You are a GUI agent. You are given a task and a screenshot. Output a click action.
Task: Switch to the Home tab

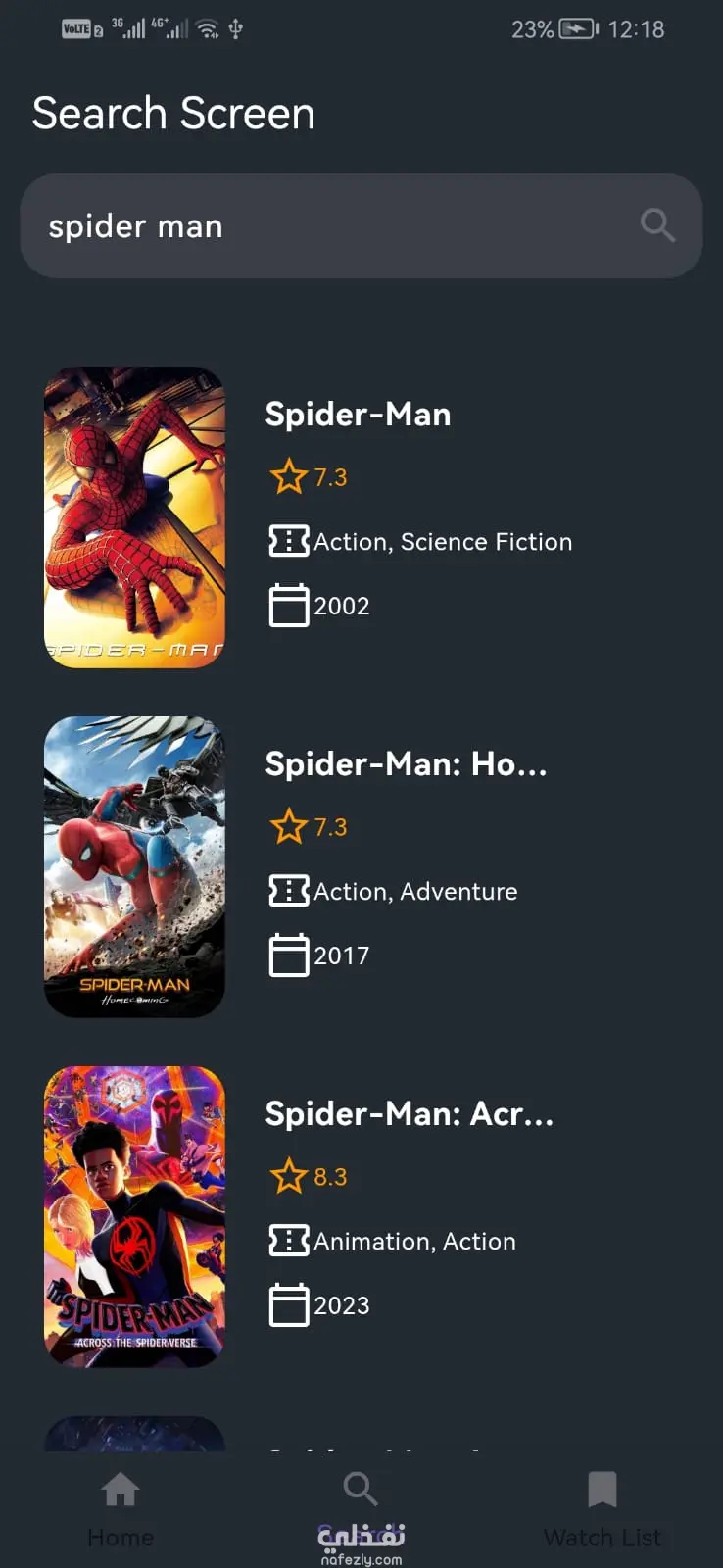click(x=120, y=1507)
